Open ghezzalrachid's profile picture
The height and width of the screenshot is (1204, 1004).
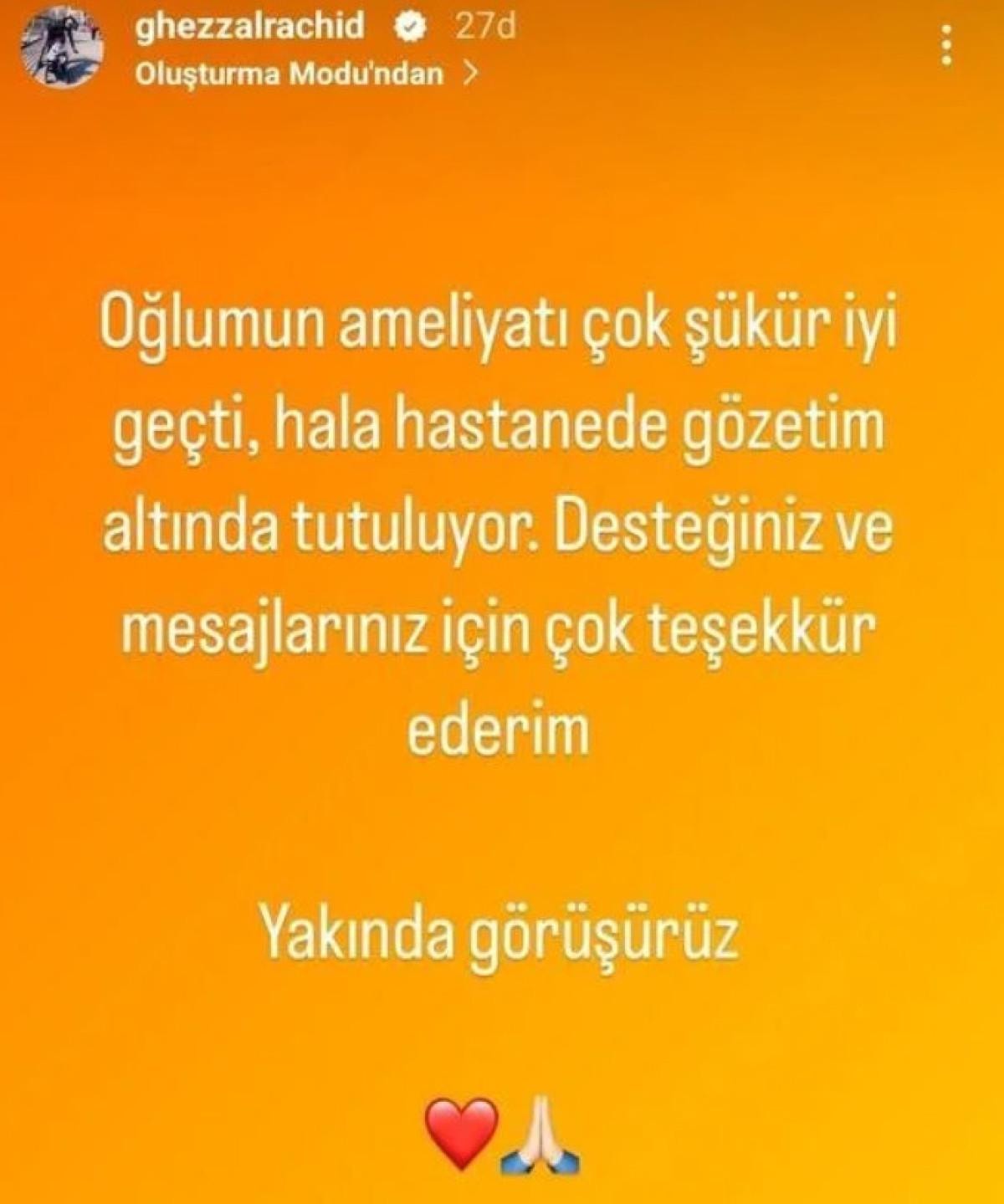[61, 49]
